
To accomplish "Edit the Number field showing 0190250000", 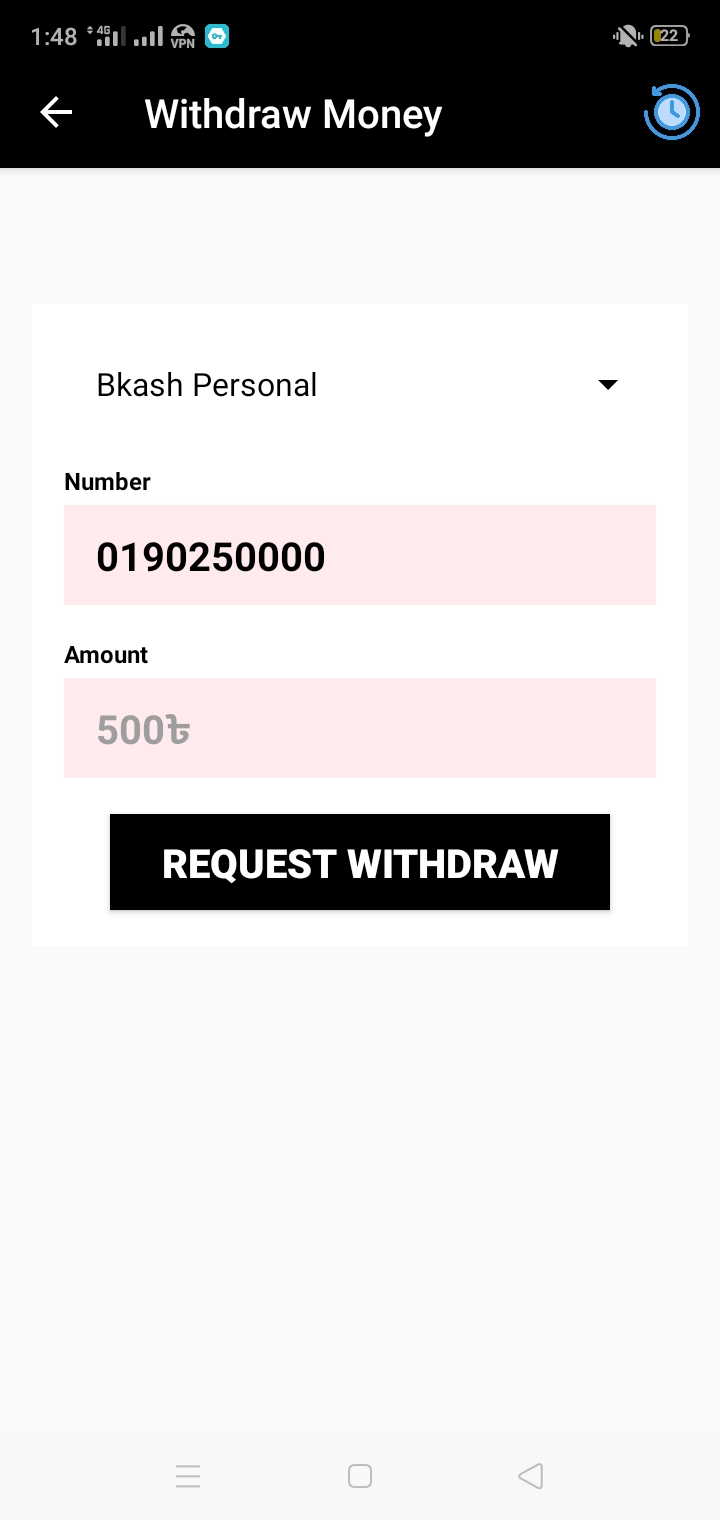I will 360,555.
